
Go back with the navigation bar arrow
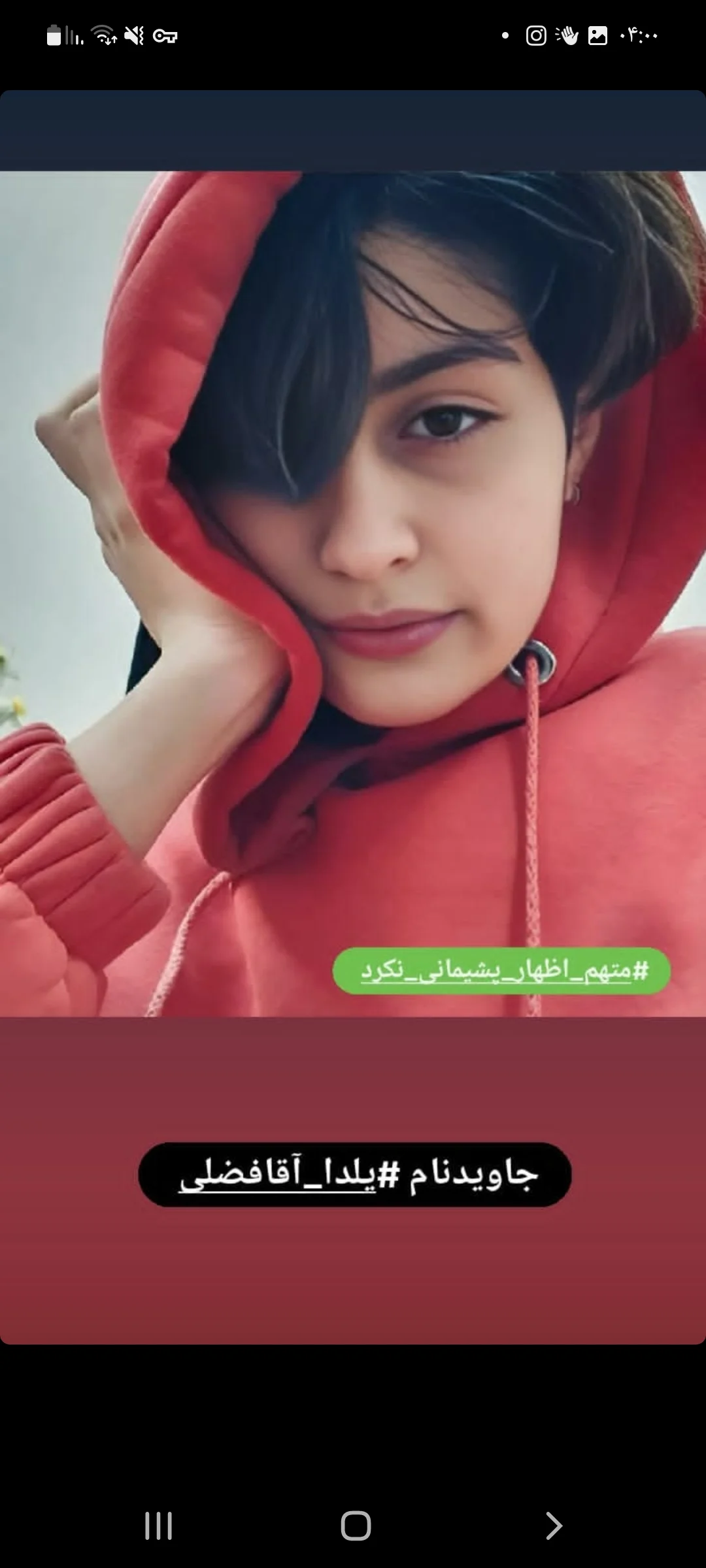553,1526
